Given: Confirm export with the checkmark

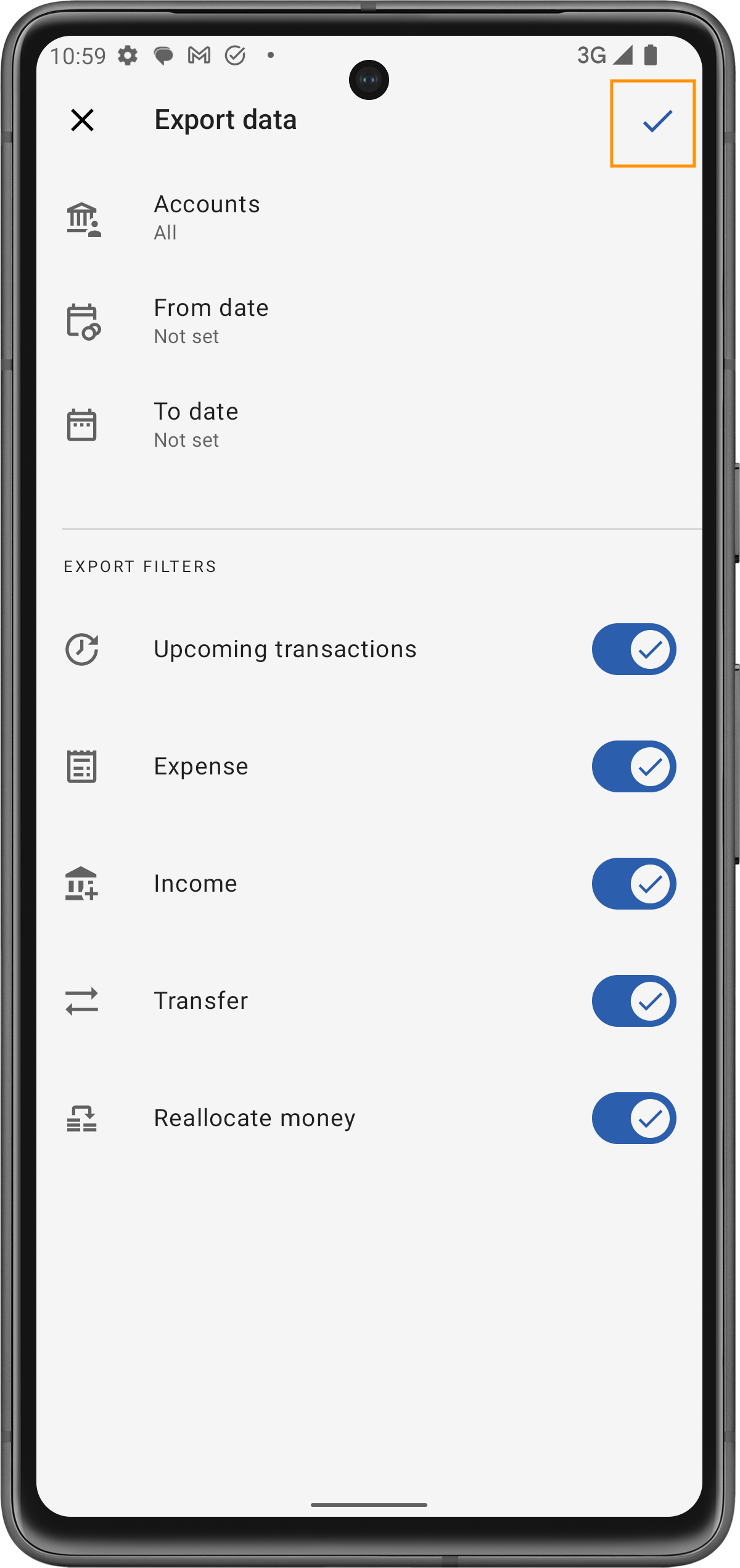Looking at the screenshot, I should tap(656, 122).
